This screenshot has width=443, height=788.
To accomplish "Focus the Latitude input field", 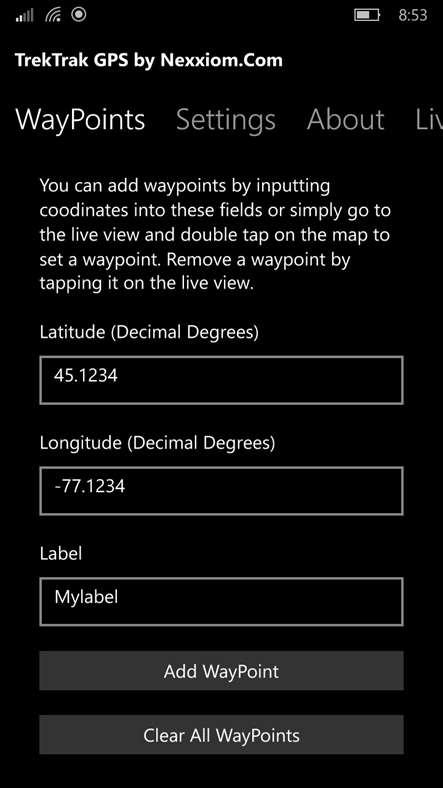I will 222,380.
